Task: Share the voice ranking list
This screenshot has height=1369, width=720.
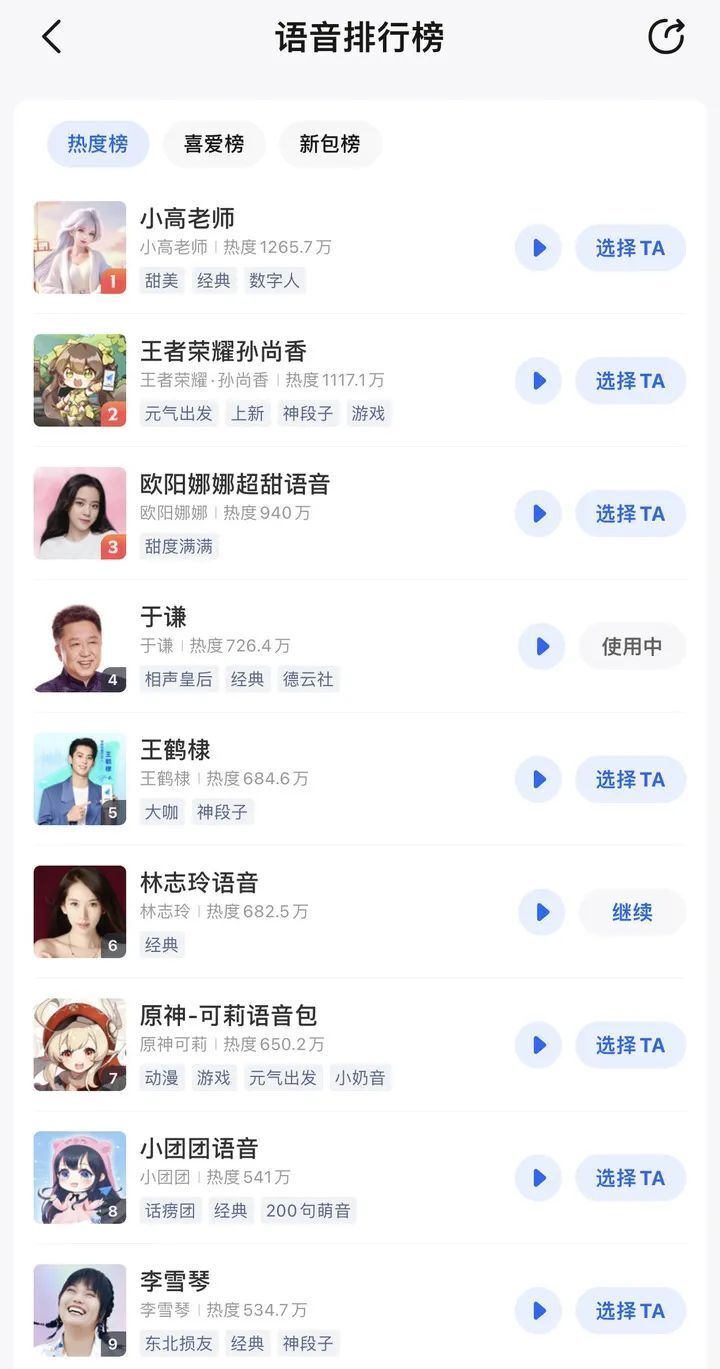Action: pyautogui.click(x=666, y=36)
